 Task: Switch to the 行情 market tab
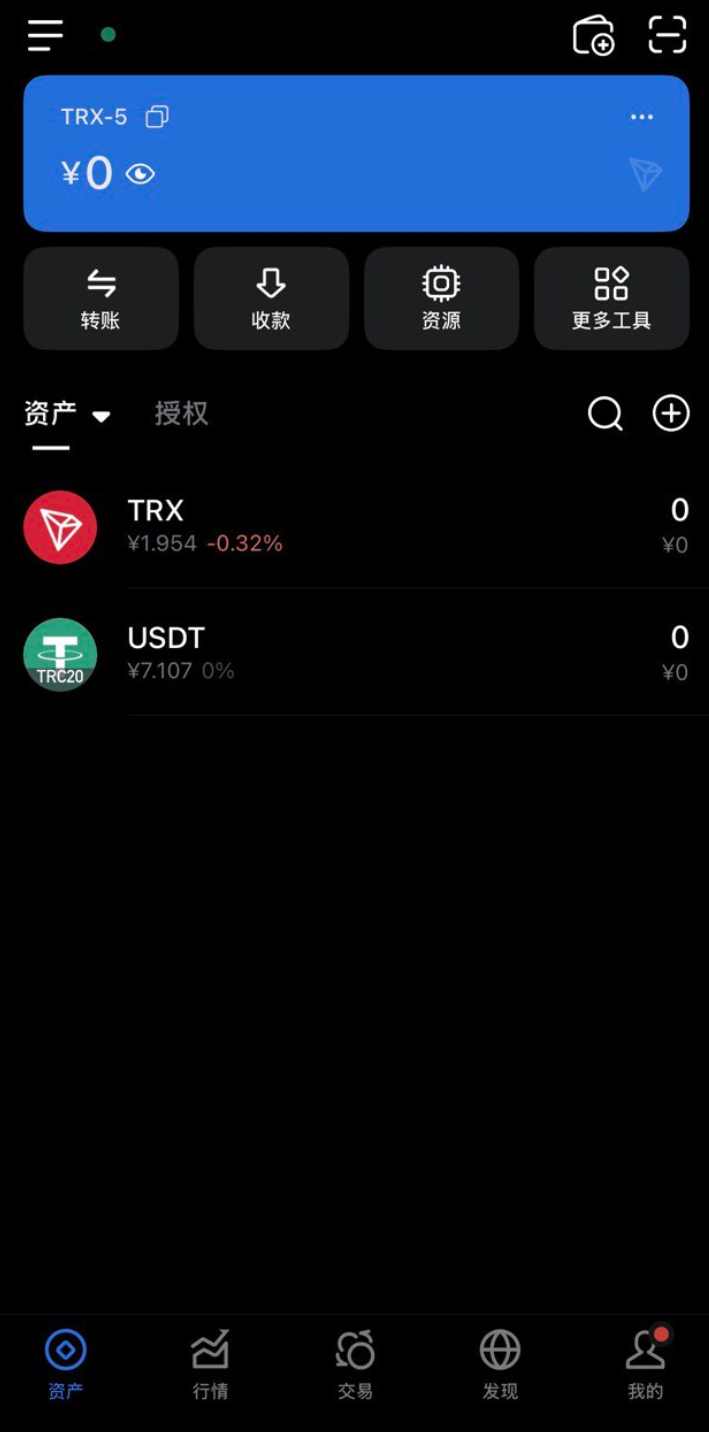(210, 1363)
